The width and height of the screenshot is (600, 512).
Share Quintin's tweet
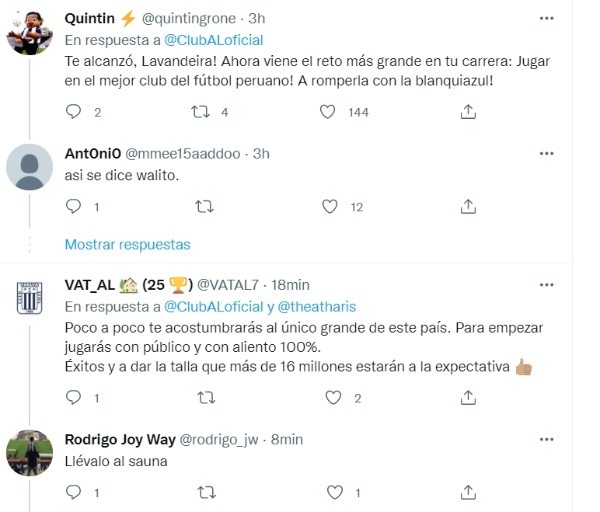(467, 113)
